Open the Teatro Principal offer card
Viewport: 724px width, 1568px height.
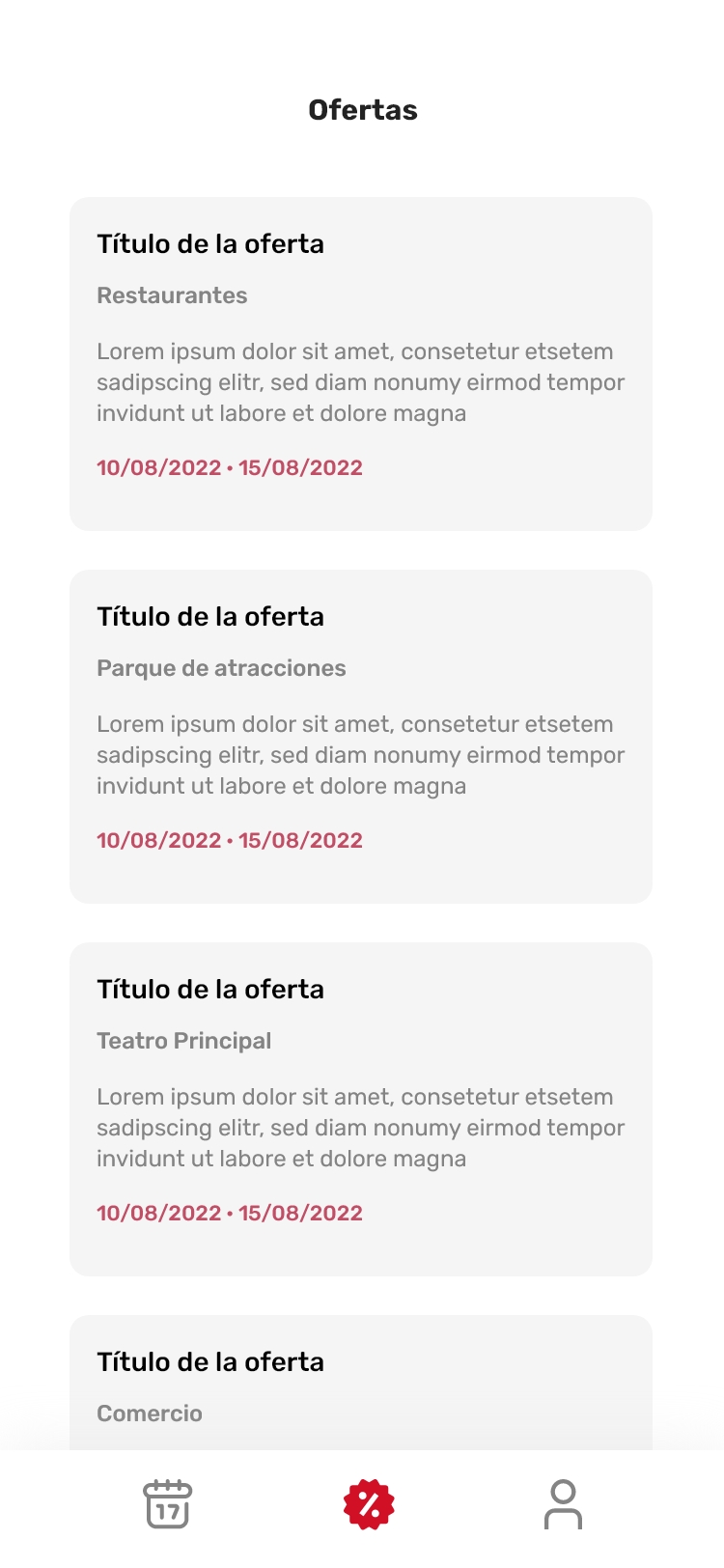coord(361,1108)
